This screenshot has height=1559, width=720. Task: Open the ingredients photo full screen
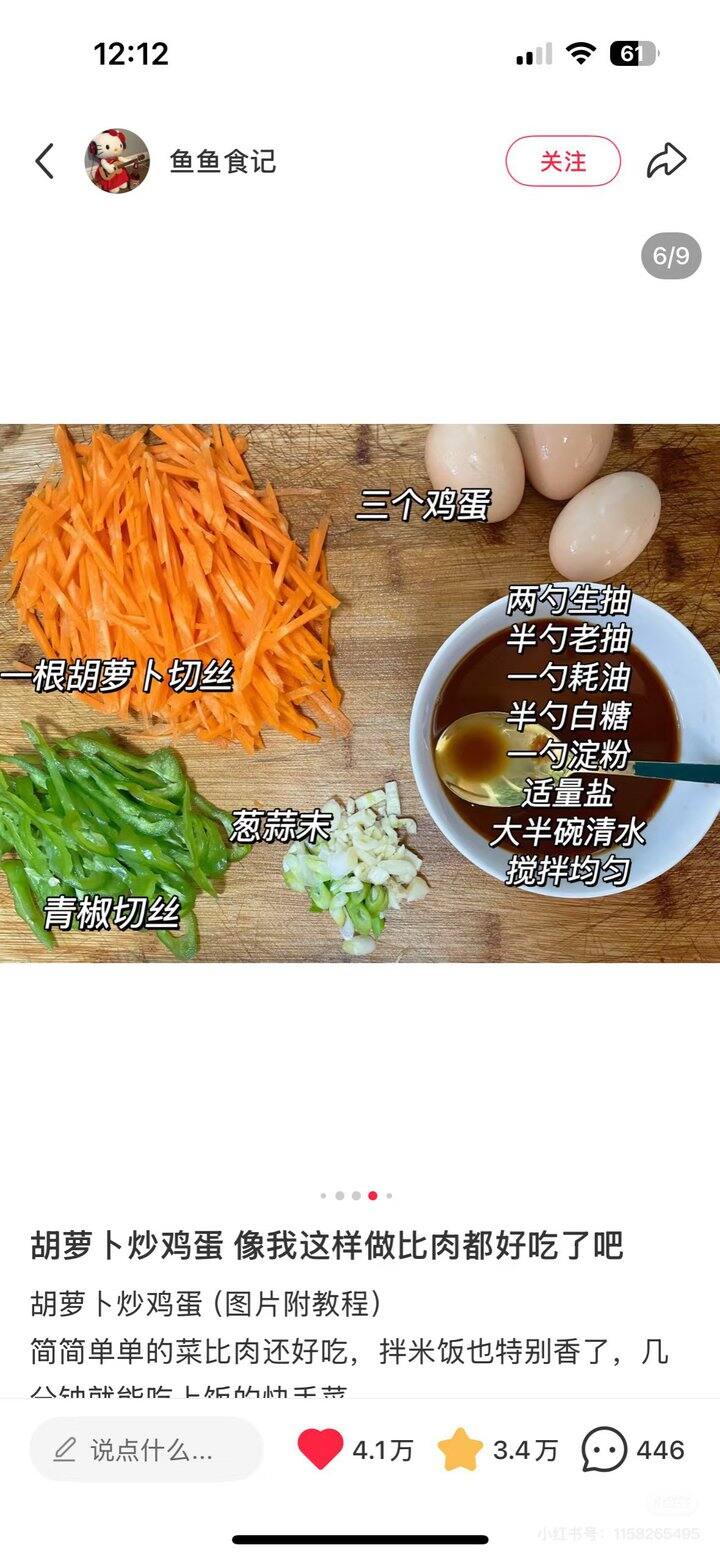[x=360, y=693]
